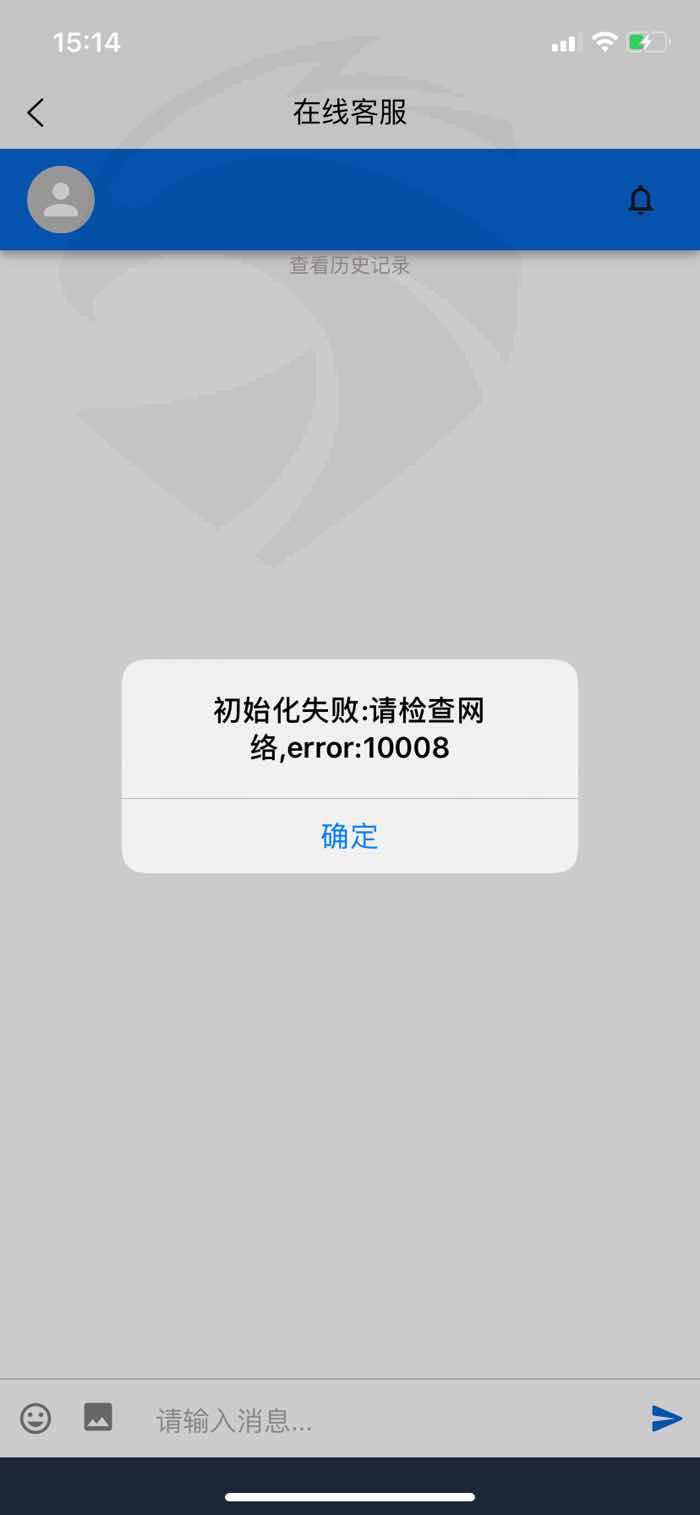The width and height of the screenshot is (700, 1515).
Task: Go back using the top-left arrow
Action: coord(36,112)
